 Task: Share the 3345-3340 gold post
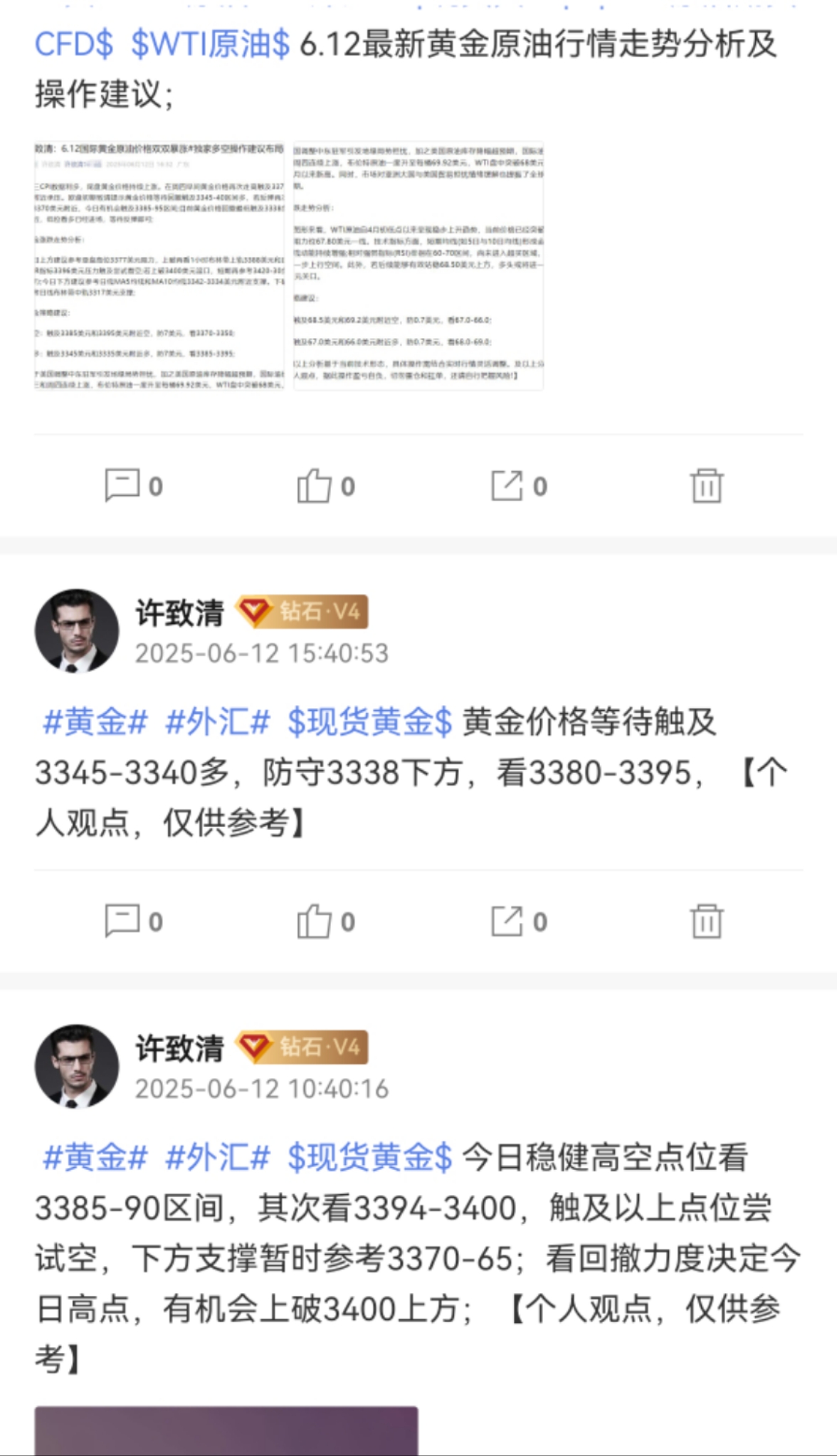click(519, 922)
